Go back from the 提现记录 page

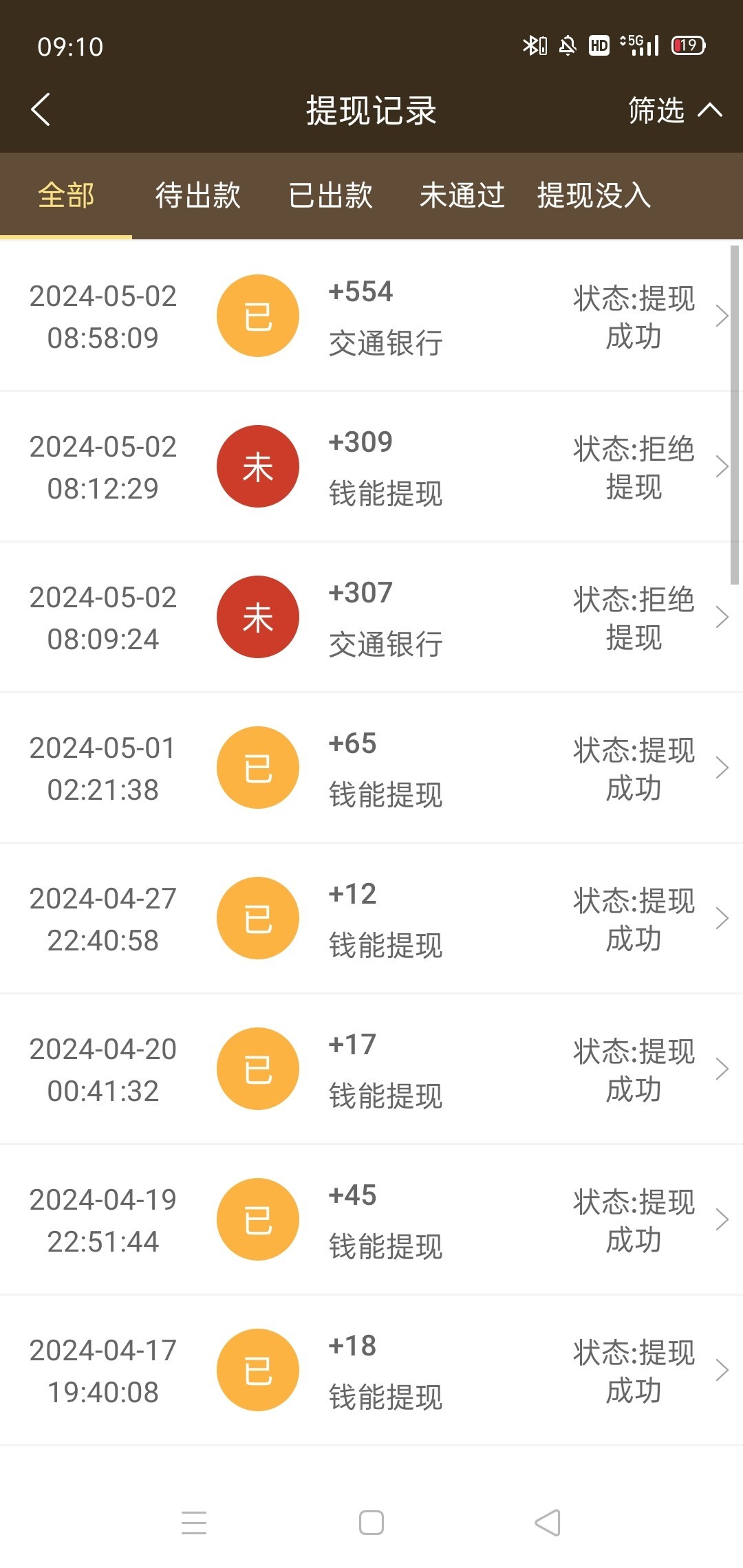point(41,110)
